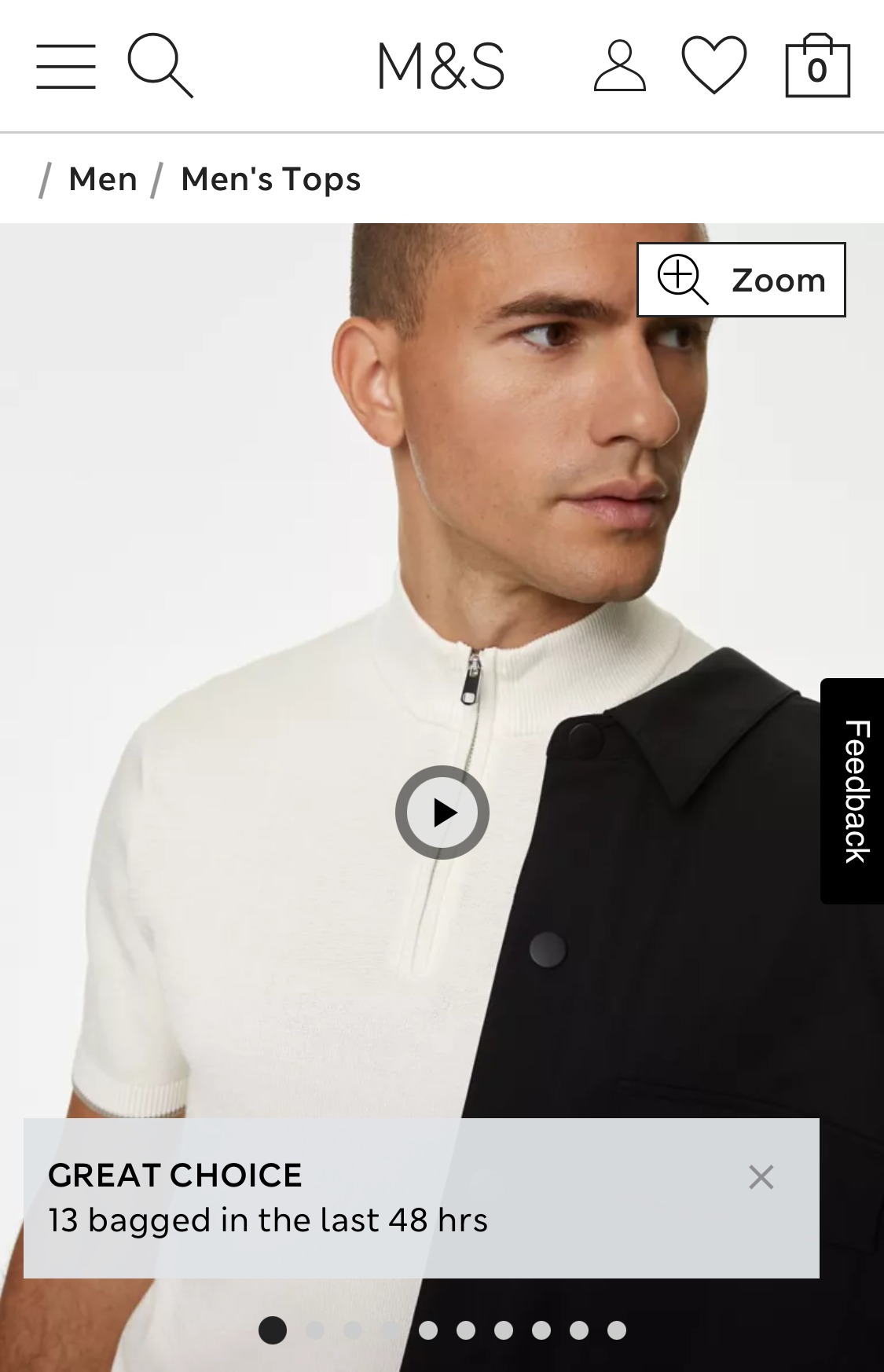Click the M&S logo
Image resolution: width=884 pixels, height=1372 pixels.
point(442,64)
